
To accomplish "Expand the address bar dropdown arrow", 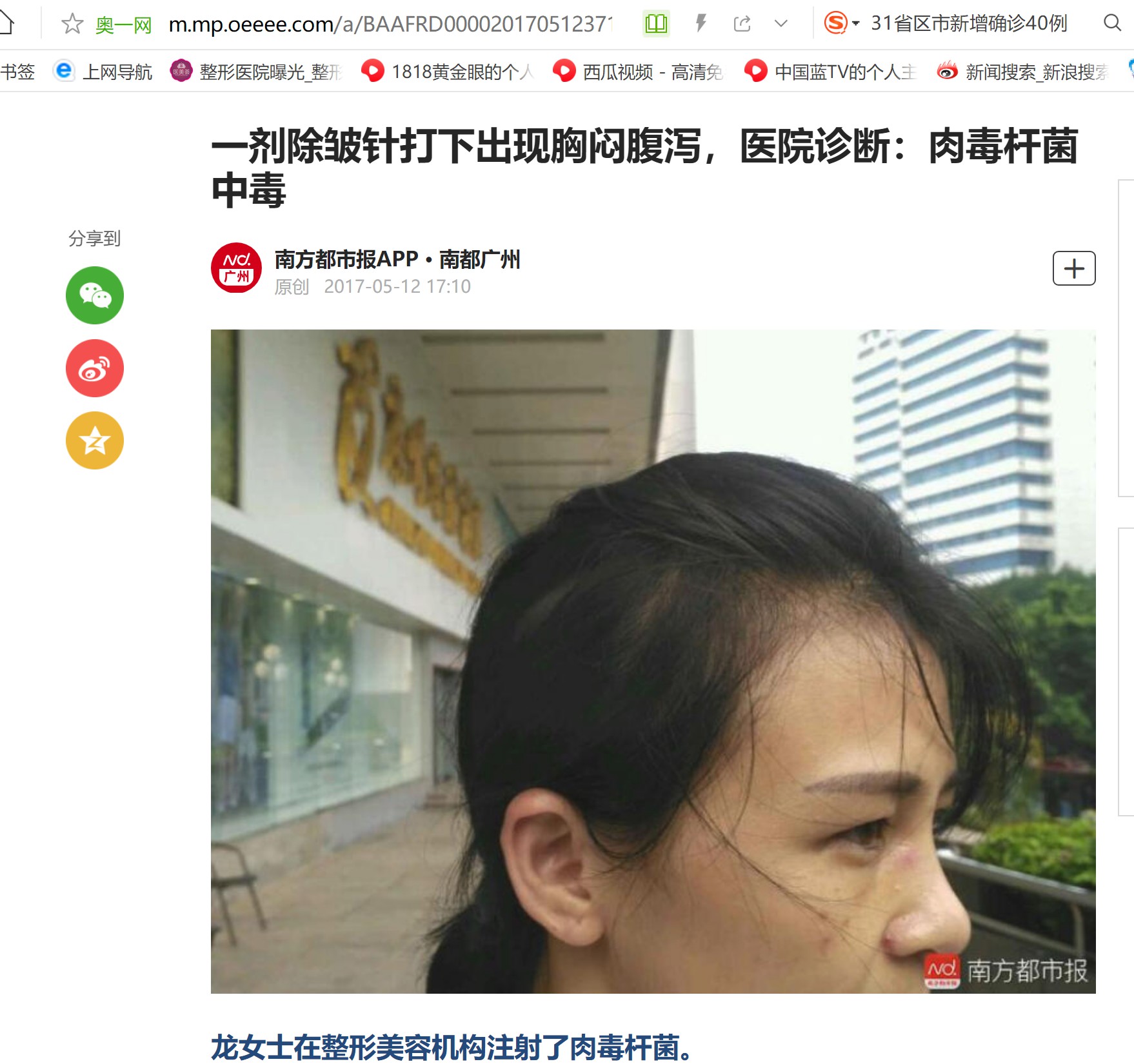I will point(781,25).
